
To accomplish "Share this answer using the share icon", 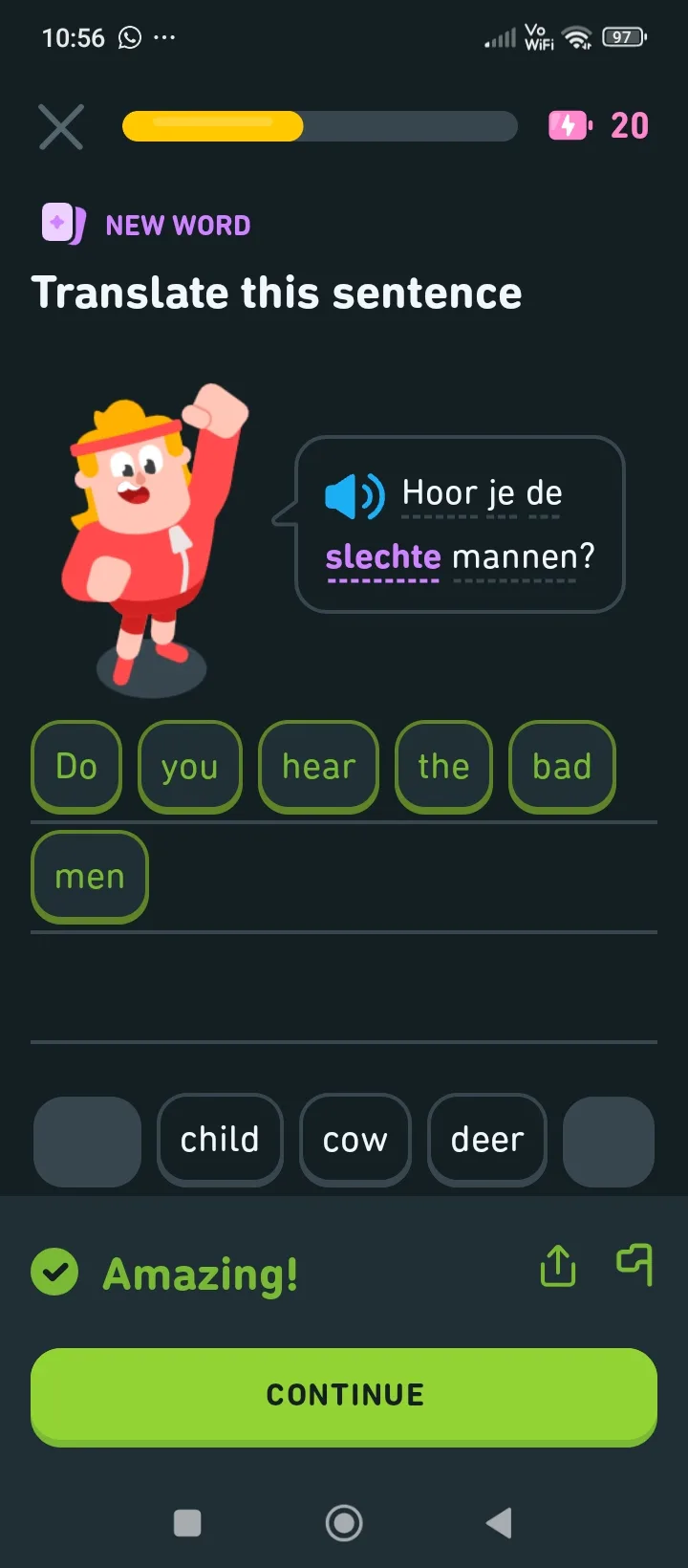I will (558, 1266).
